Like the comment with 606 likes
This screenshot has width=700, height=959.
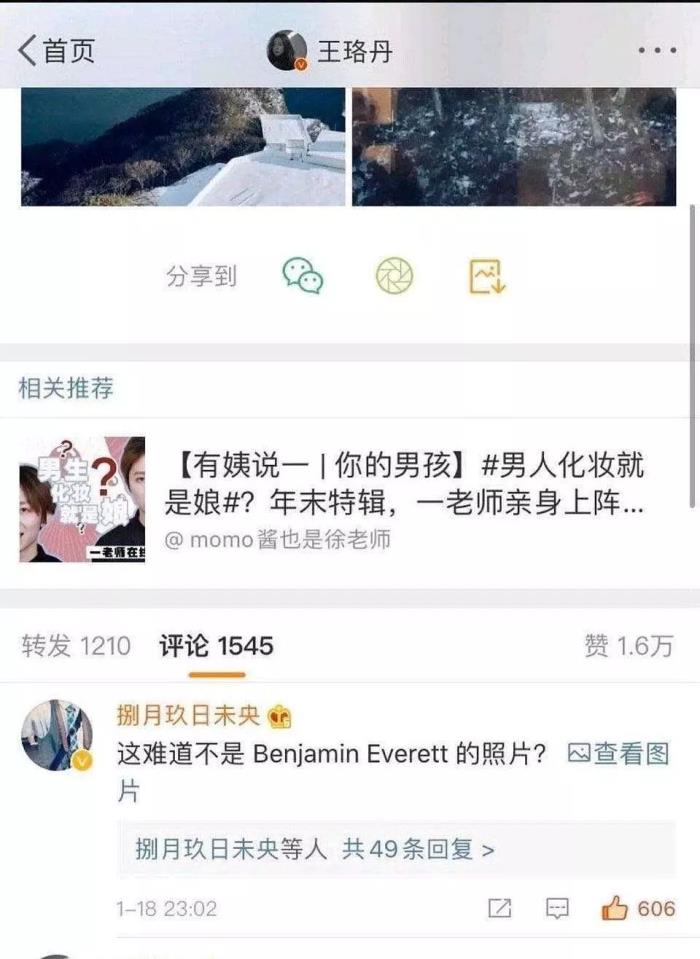(x=638, y=908)
